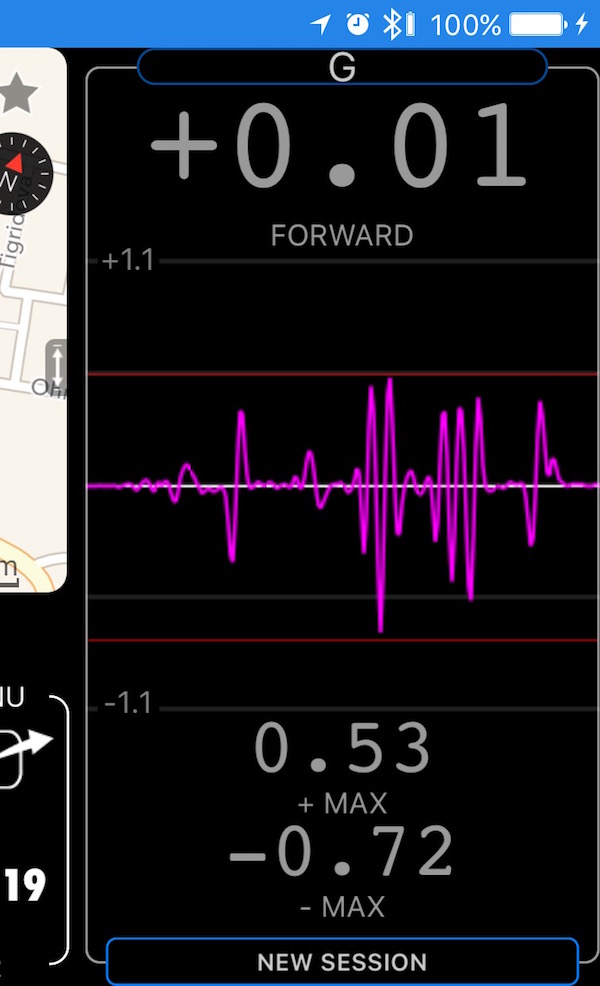This screenshot has height=986, width=600.
Task: Tap the star icon on the map
Action: pos(17,95)
